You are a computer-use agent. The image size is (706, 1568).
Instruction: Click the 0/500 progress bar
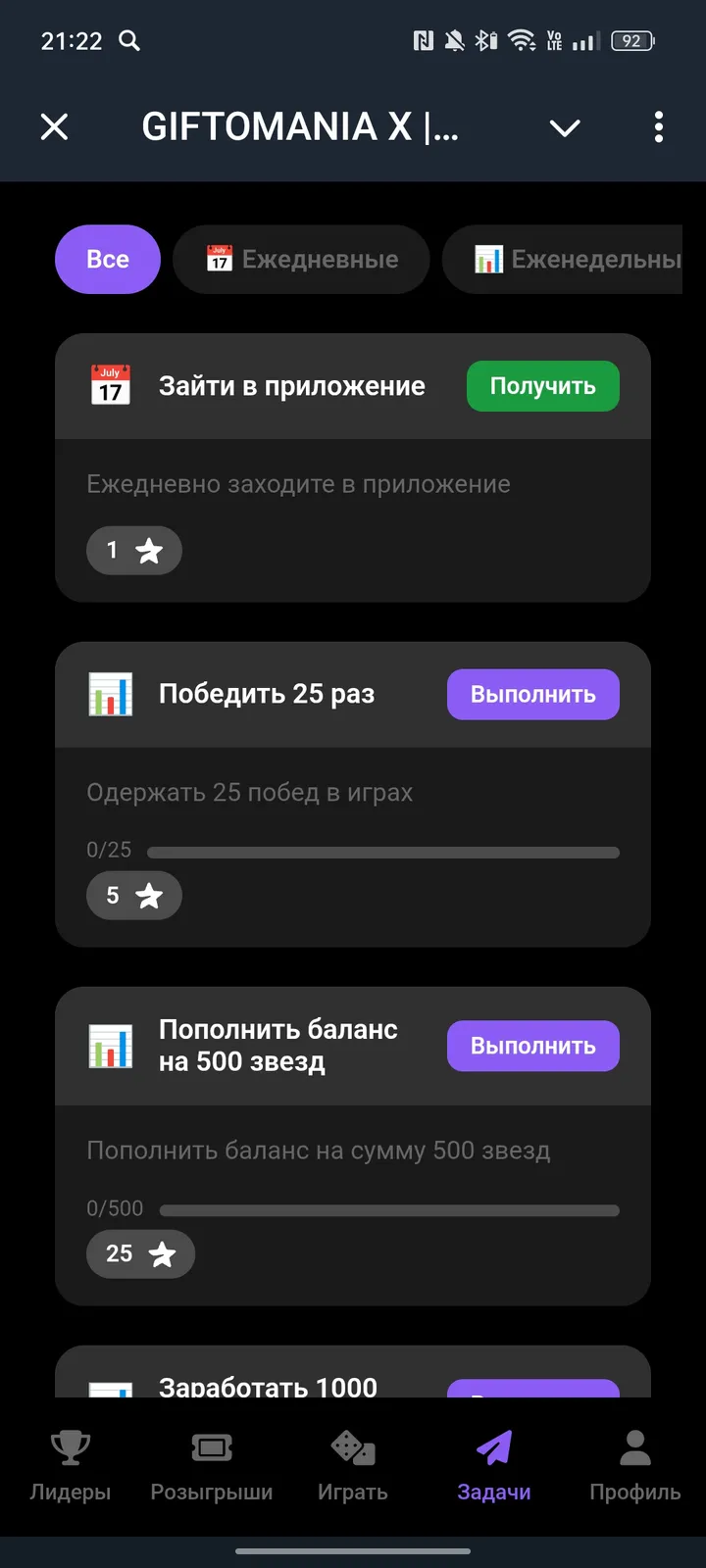tap(389, 1208)
